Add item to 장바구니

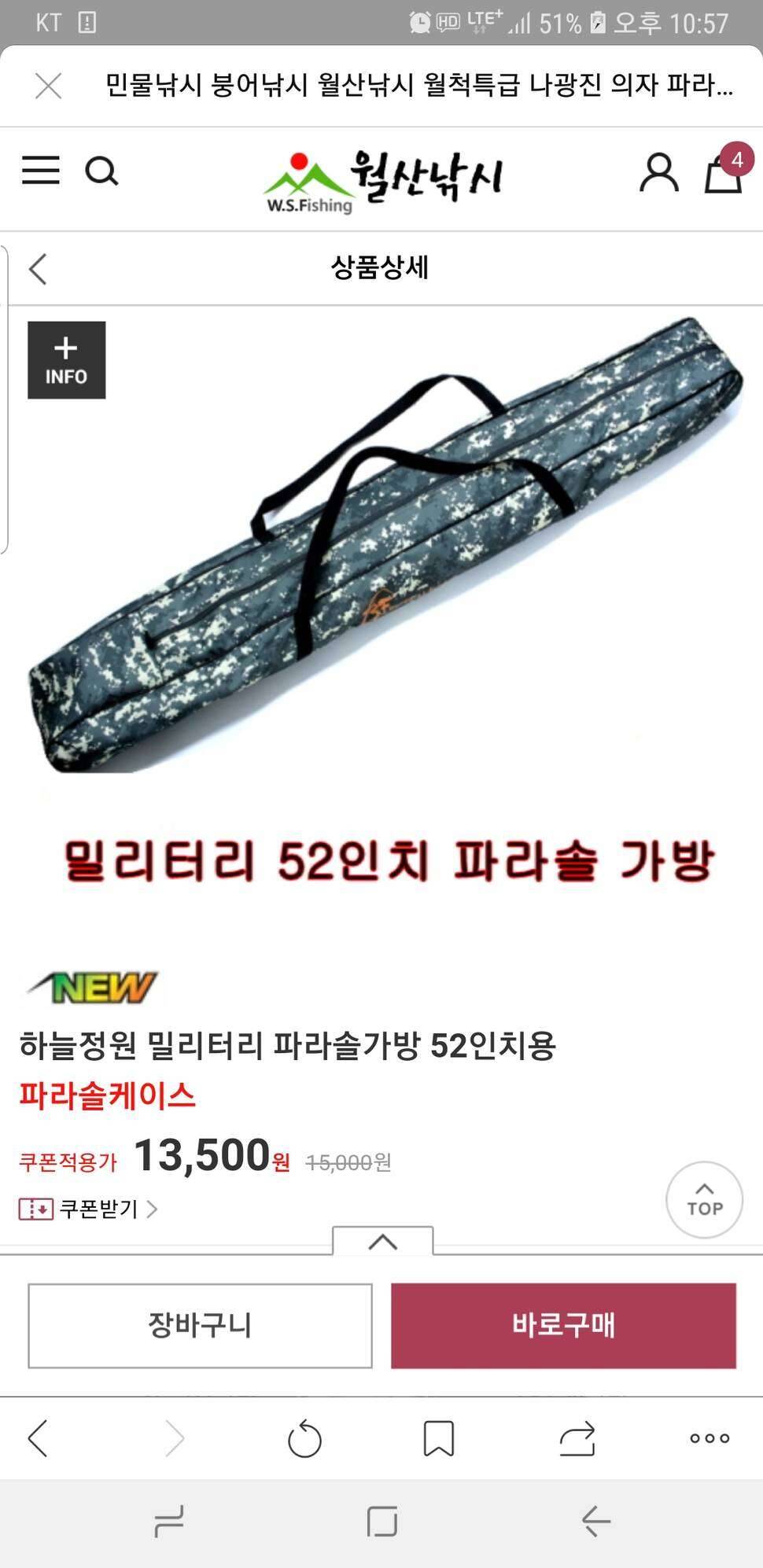pyautogui.click(x=200, y=1326)
